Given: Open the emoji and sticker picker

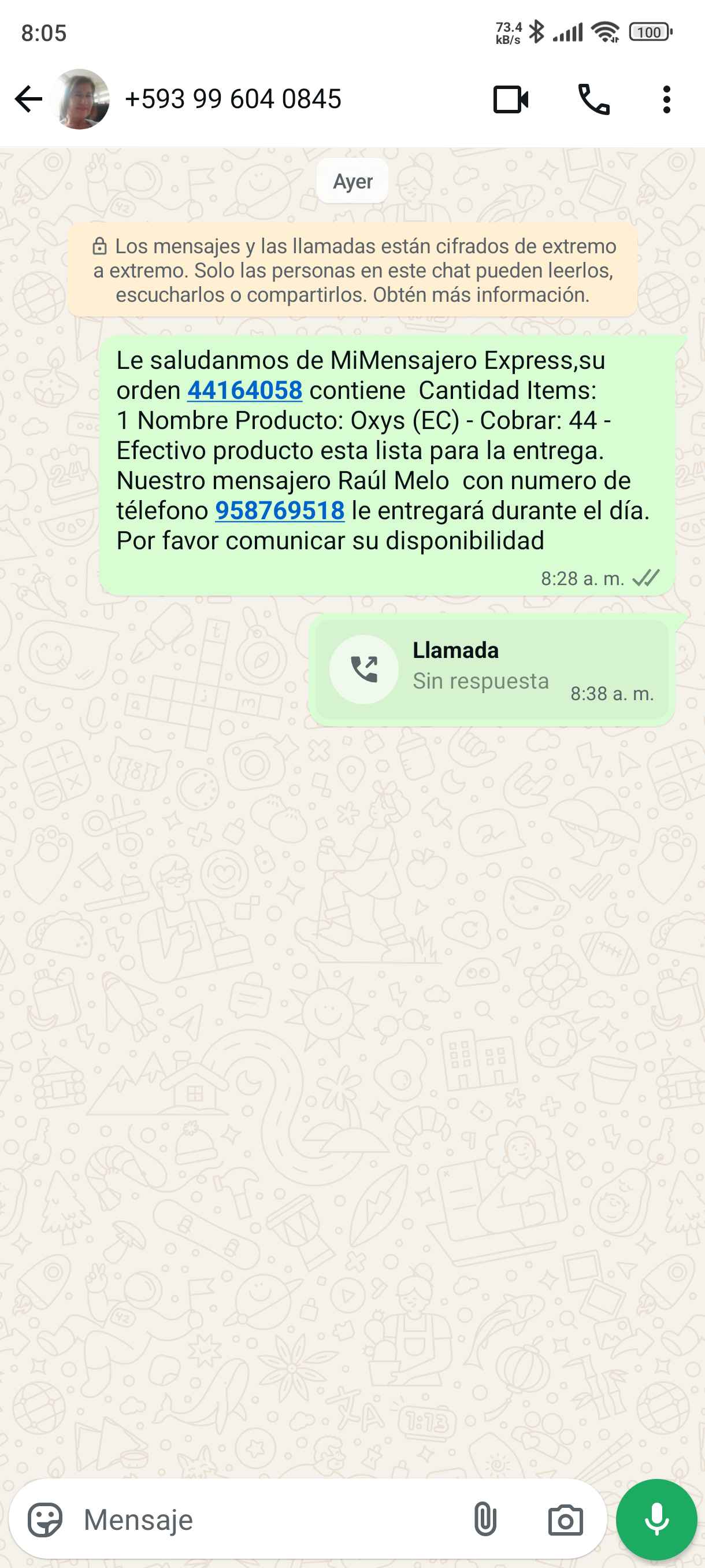Looking at the screenshot, I should point(45,1520).
